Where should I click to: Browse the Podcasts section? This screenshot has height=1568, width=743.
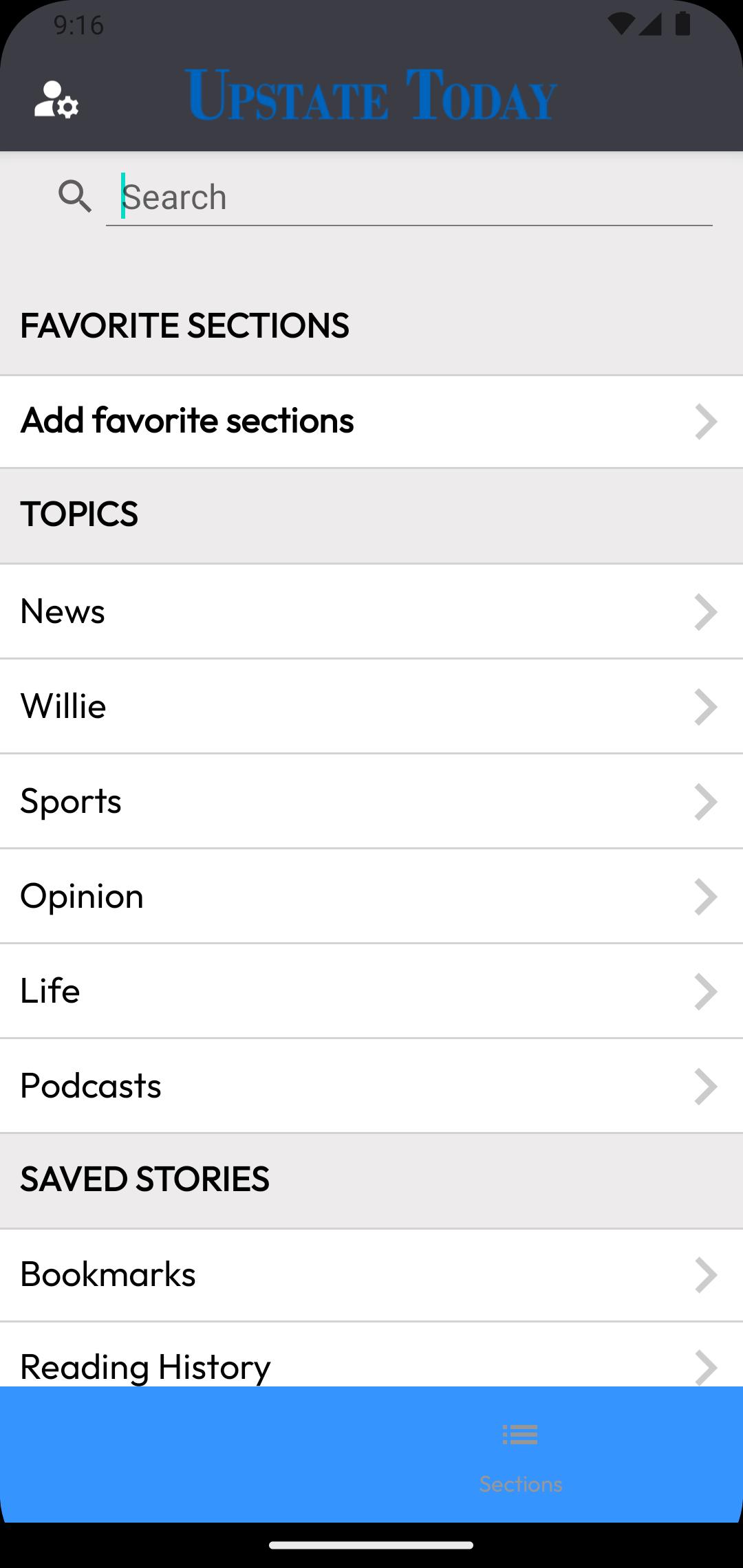pos(371,1086)
